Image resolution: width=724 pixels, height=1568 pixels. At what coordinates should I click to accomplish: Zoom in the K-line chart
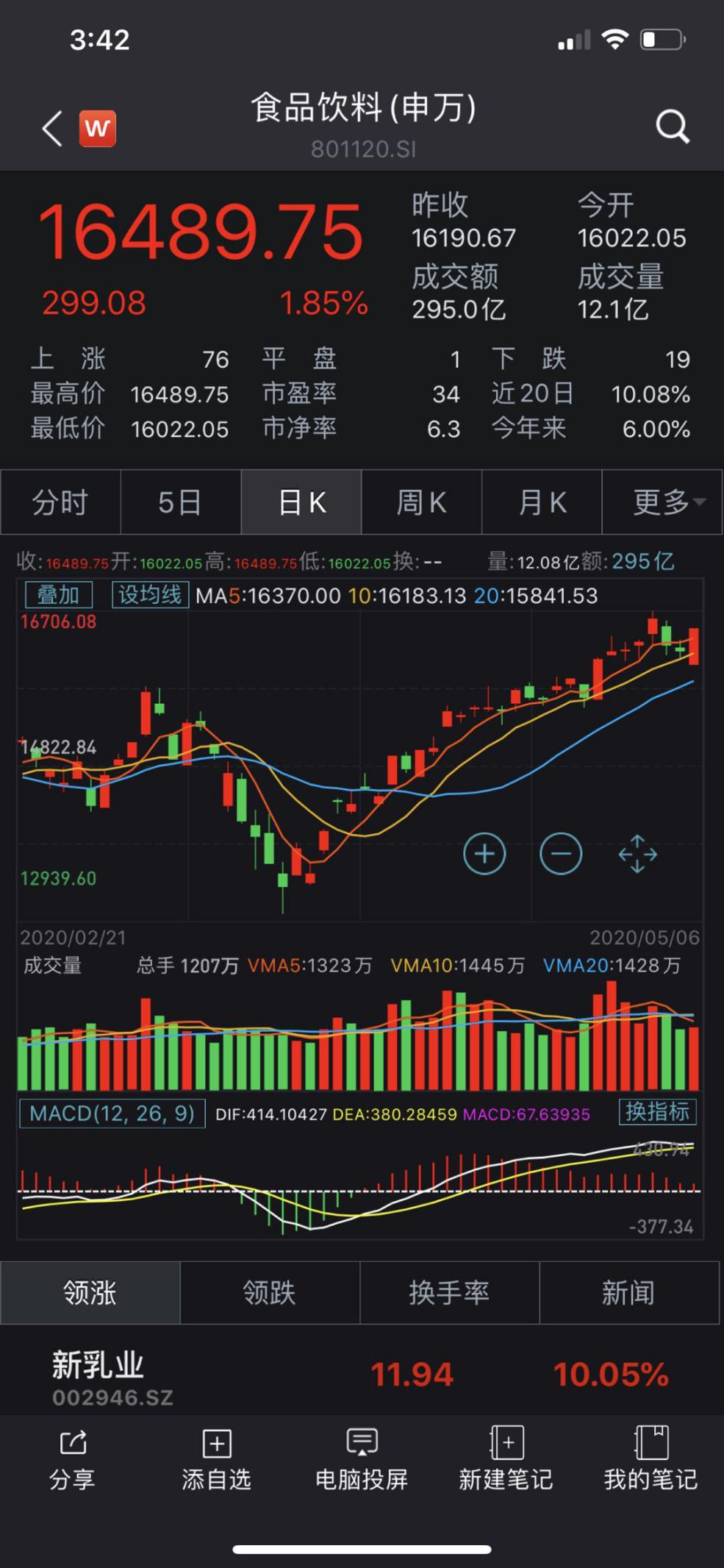pyautogui.click(x=484, y=854)
